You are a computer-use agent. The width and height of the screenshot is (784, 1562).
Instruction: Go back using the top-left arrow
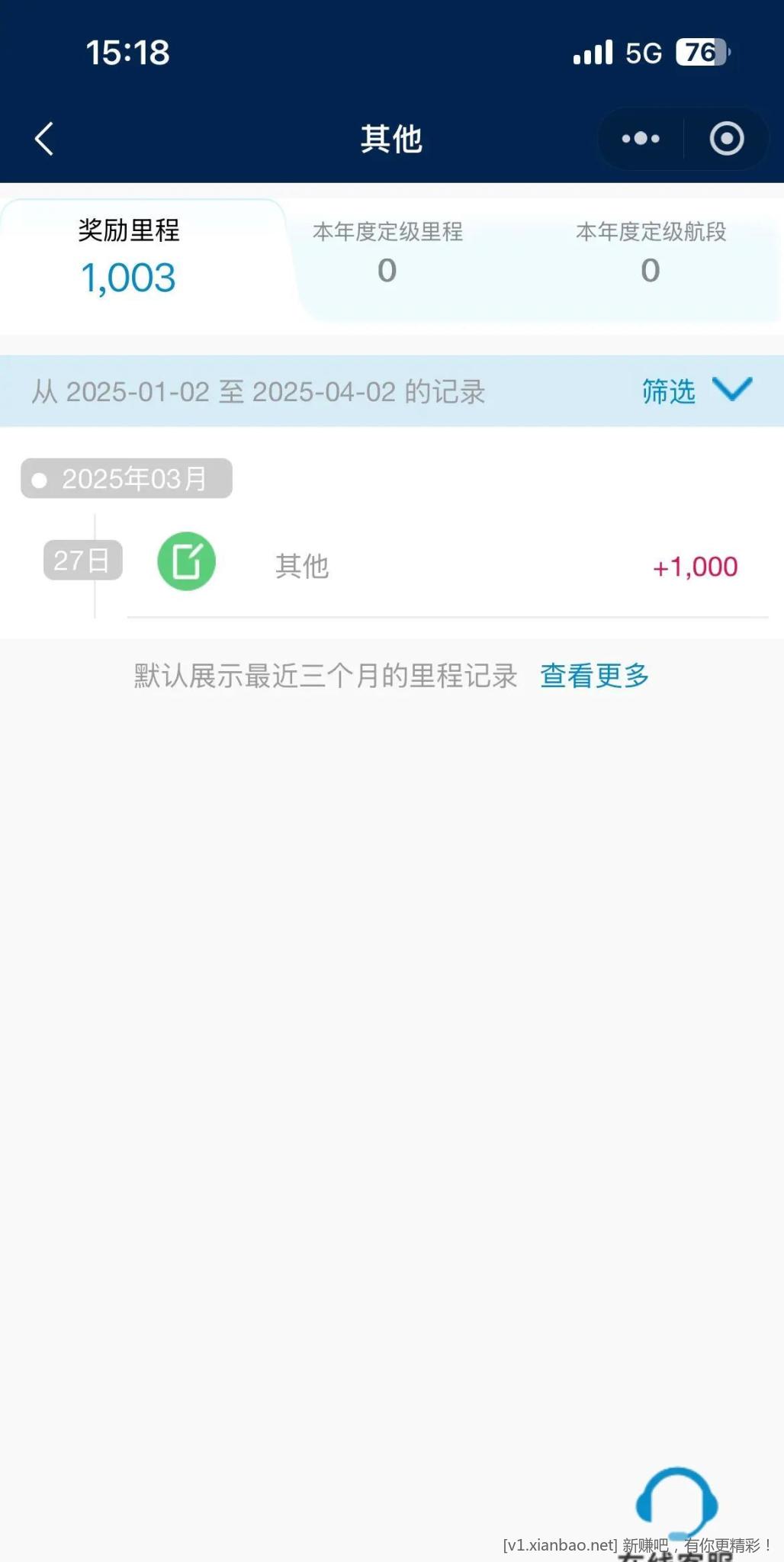coord(44,139)
